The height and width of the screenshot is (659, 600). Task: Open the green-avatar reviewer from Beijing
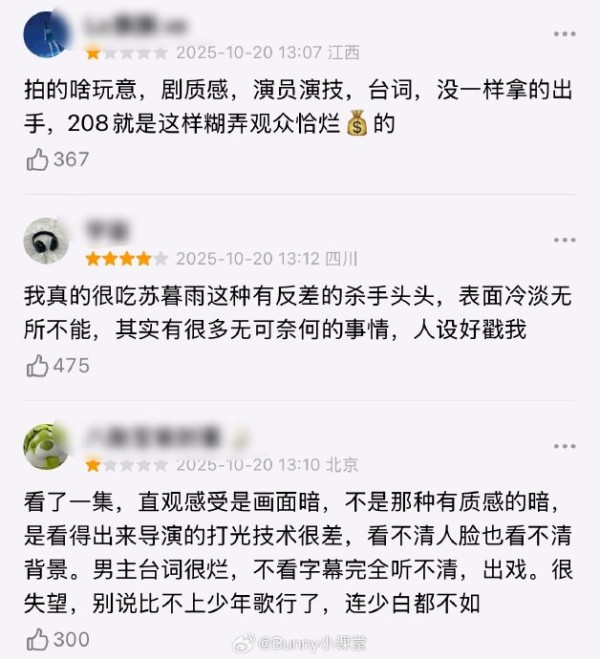pos(46,446)
